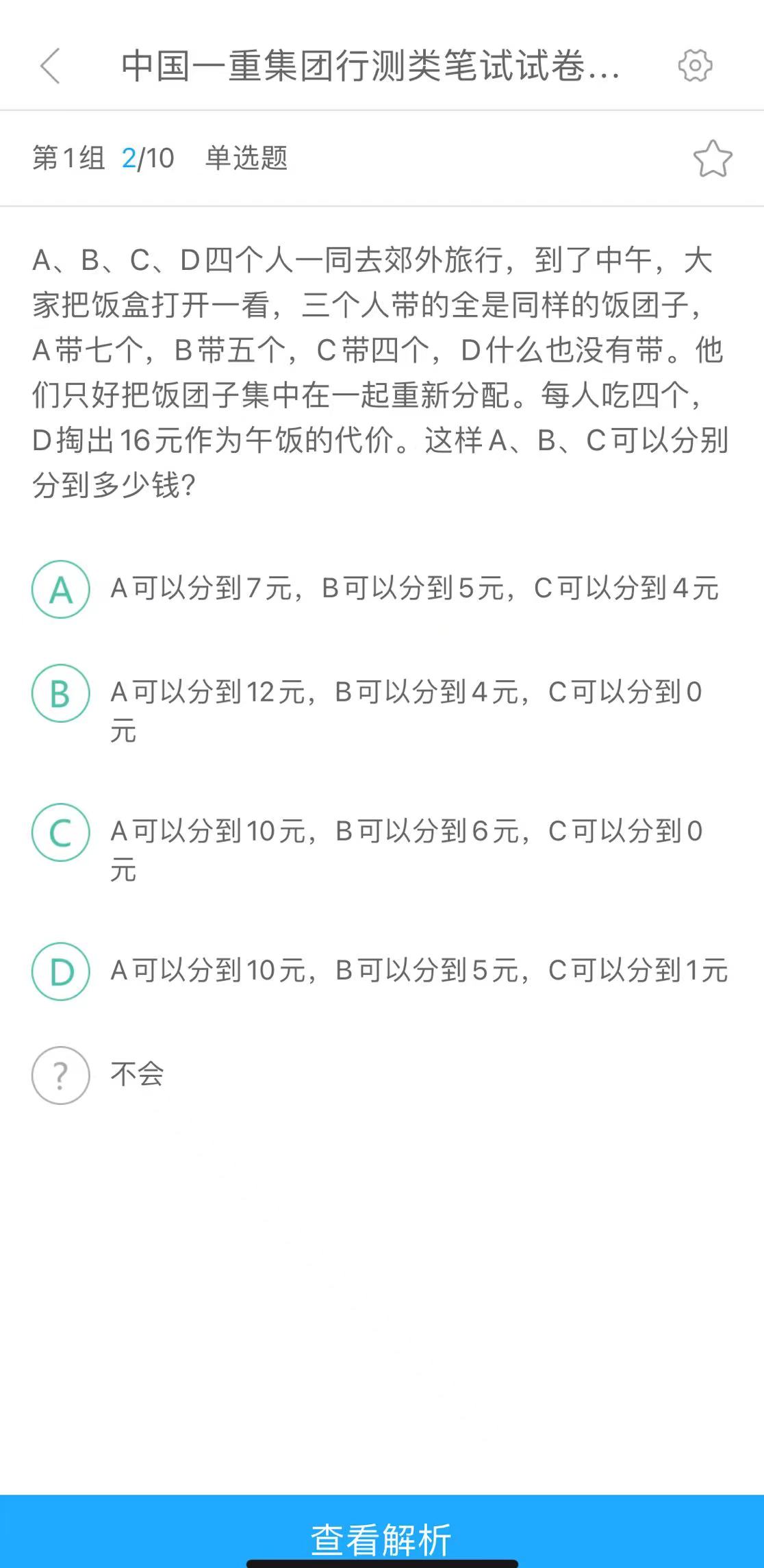
Task: Pick answer option C
Action: point(61,832)
